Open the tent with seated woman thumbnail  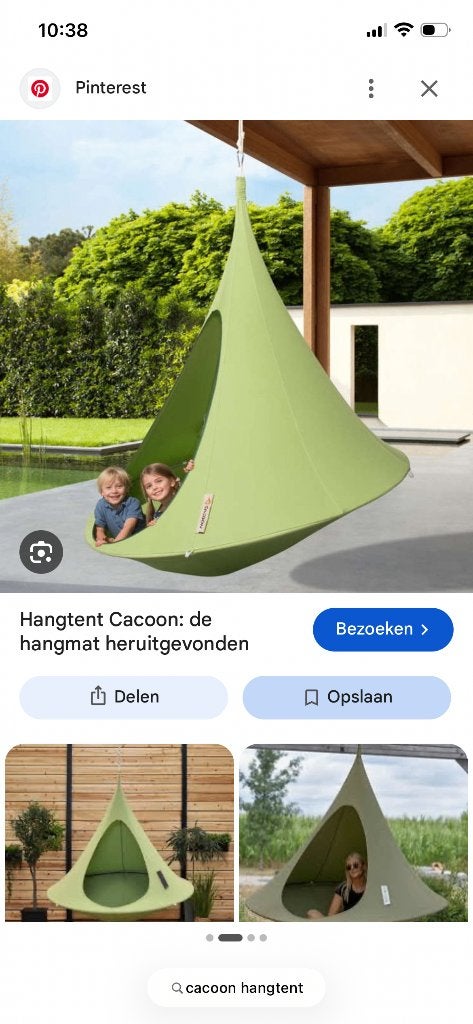tap(353, 833)
